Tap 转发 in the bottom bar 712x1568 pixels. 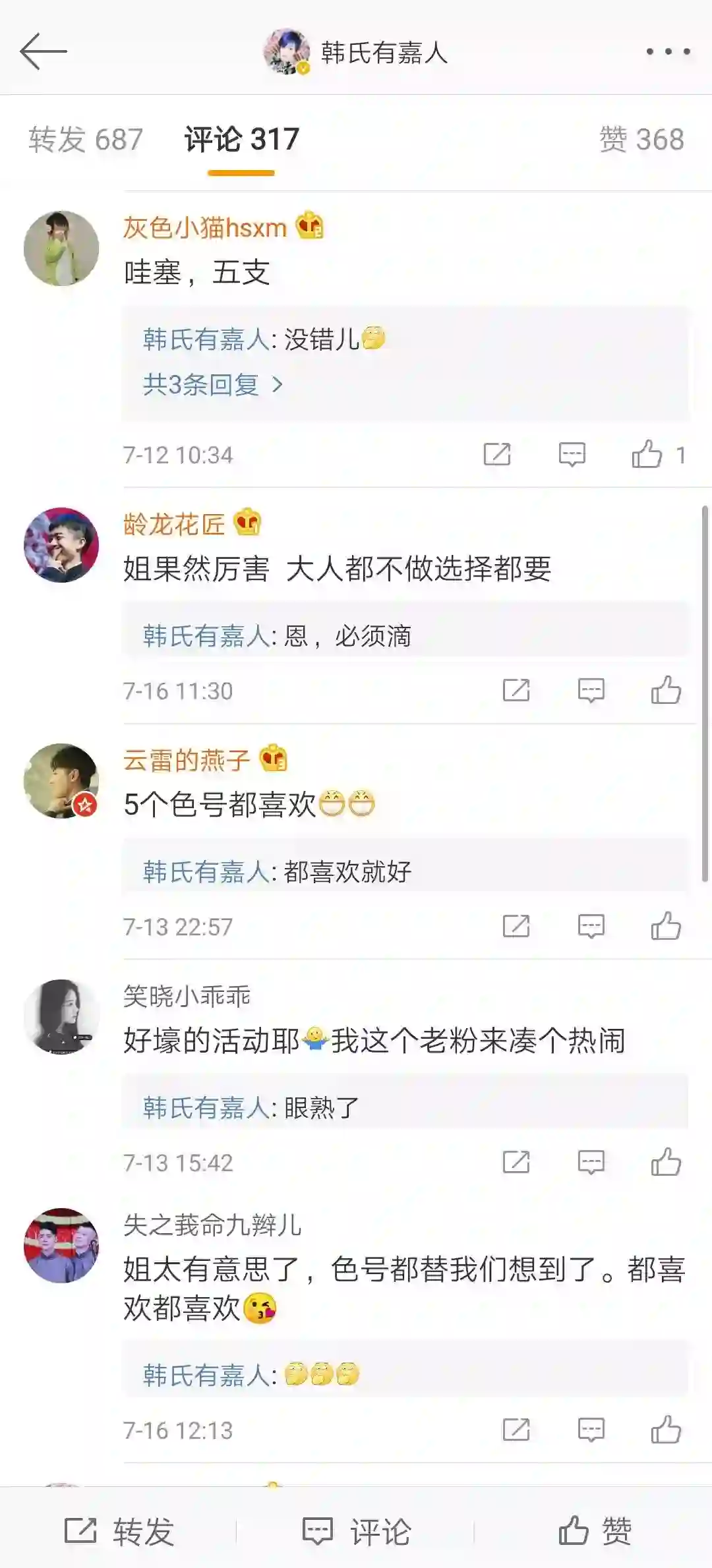coord(119,1530)
